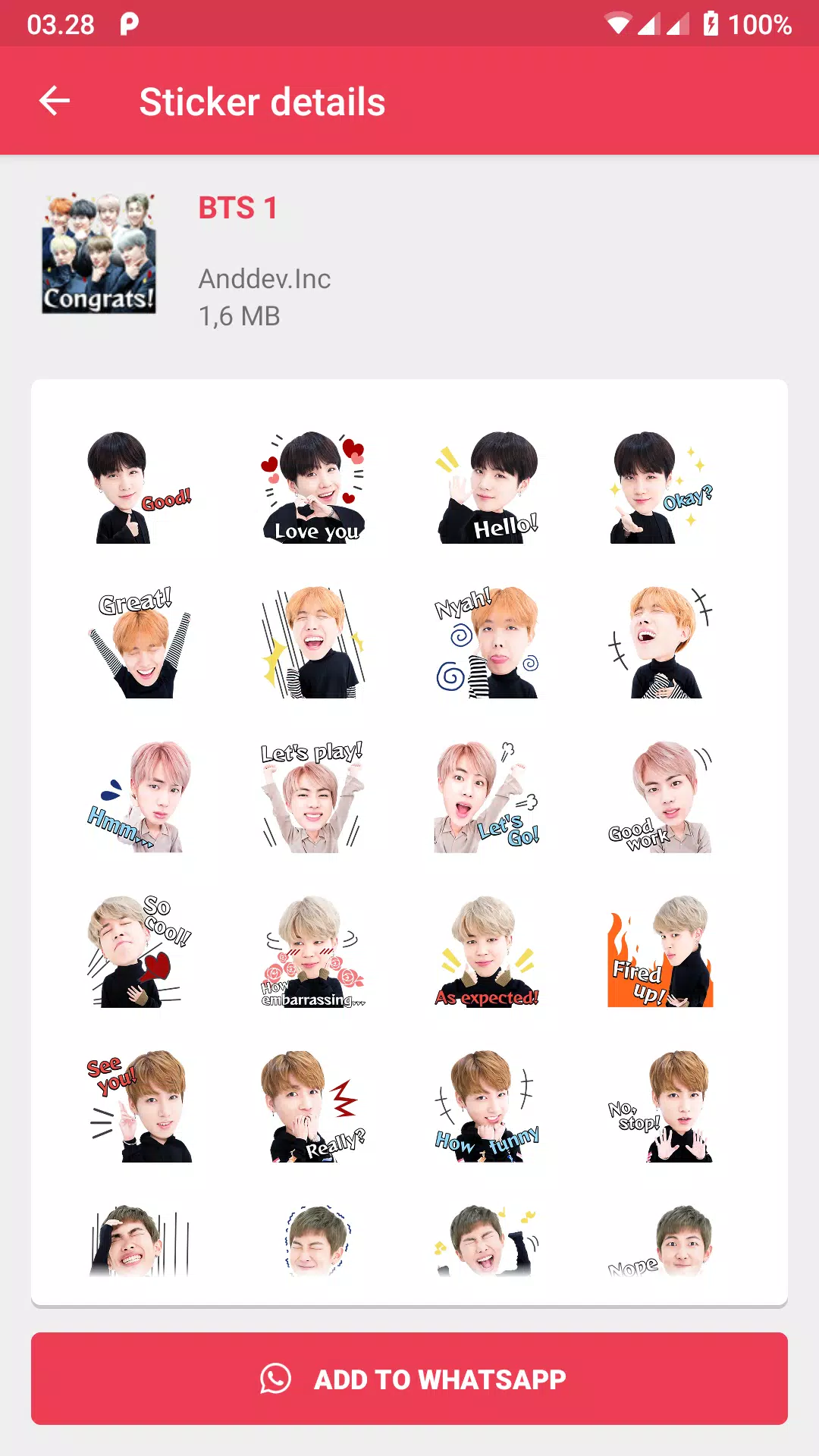Viewport: 819px width, 1456px height.
Task: Preview the 'Hmm...' sticker
Action: click(x=139, y=797)
